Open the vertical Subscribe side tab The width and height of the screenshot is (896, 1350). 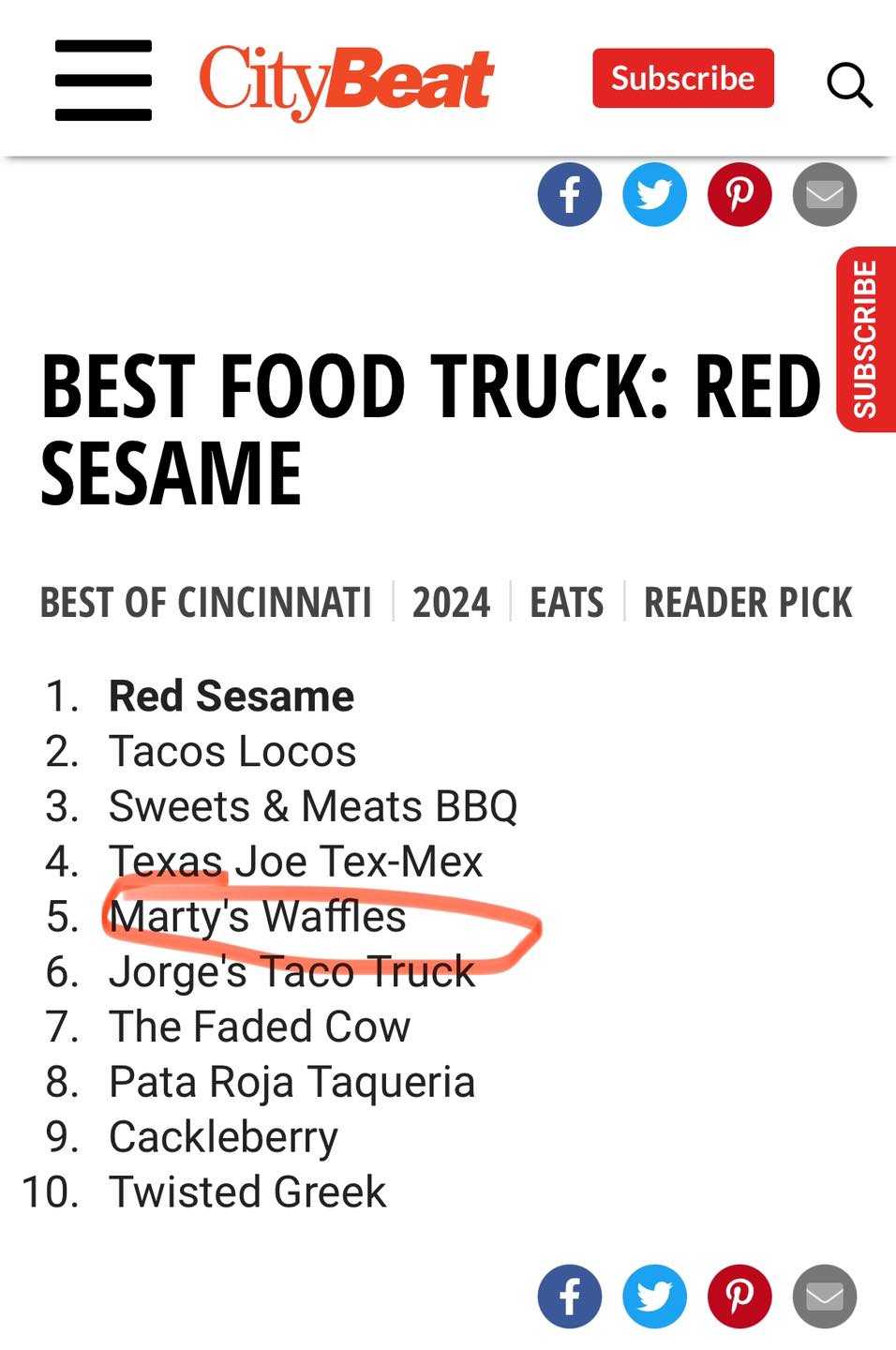pos(866,339)
